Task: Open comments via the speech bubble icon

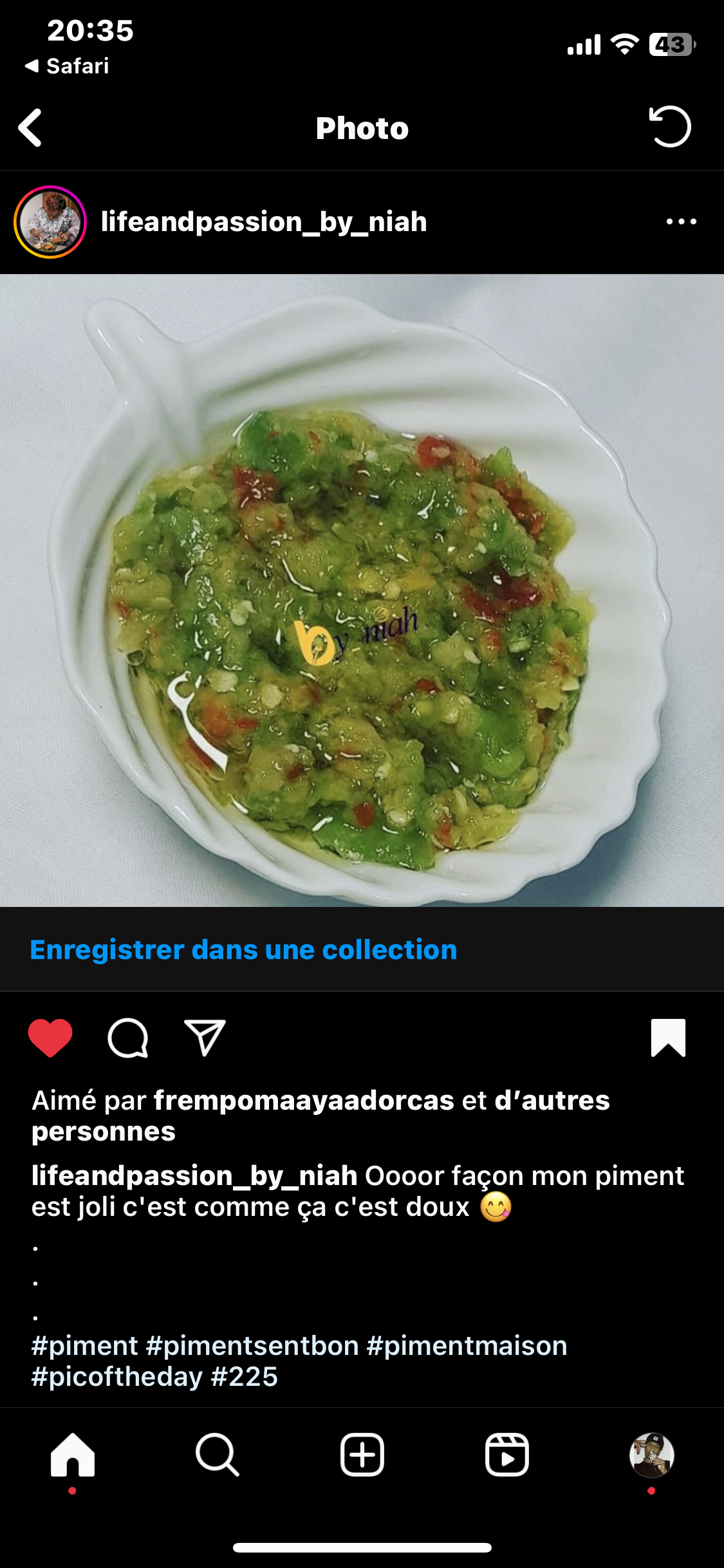Action: pos(128,1038)
